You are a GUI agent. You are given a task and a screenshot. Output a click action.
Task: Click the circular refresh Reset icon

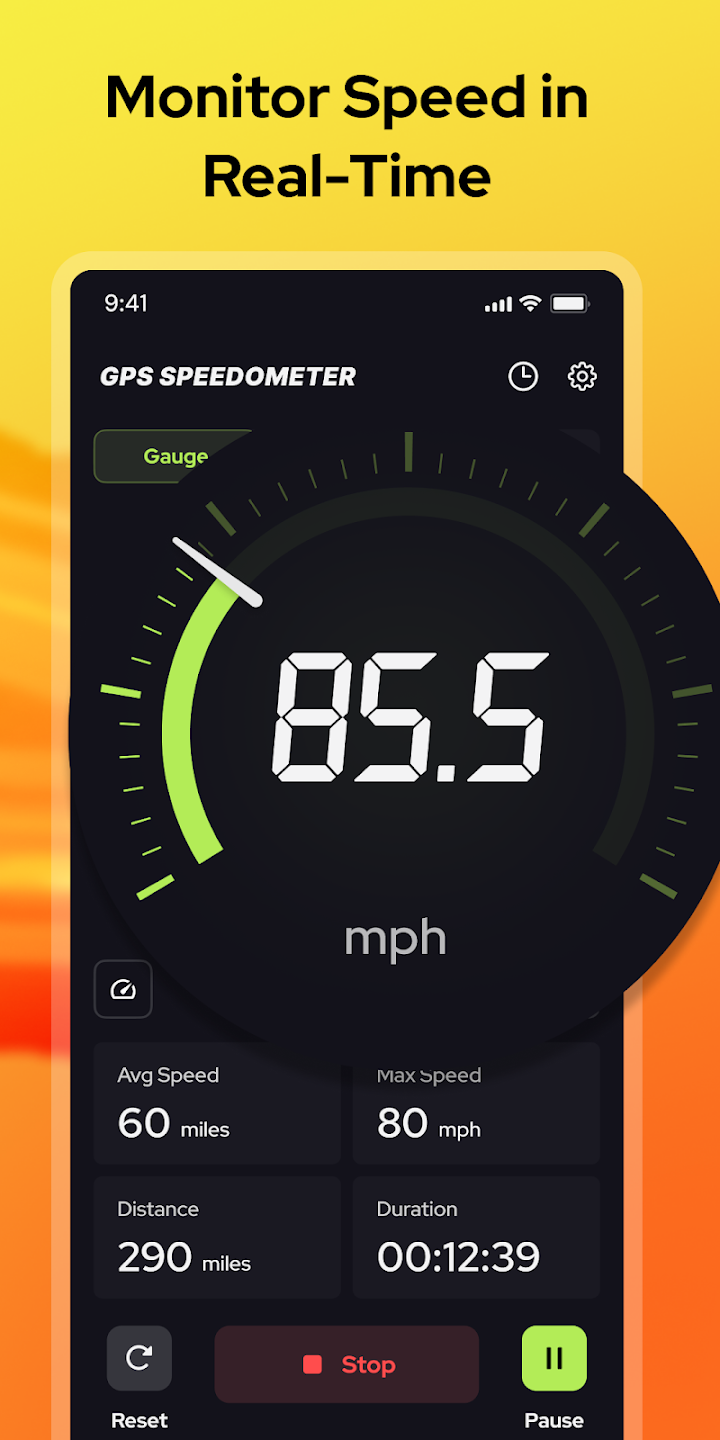click(x=139, y=1359)
